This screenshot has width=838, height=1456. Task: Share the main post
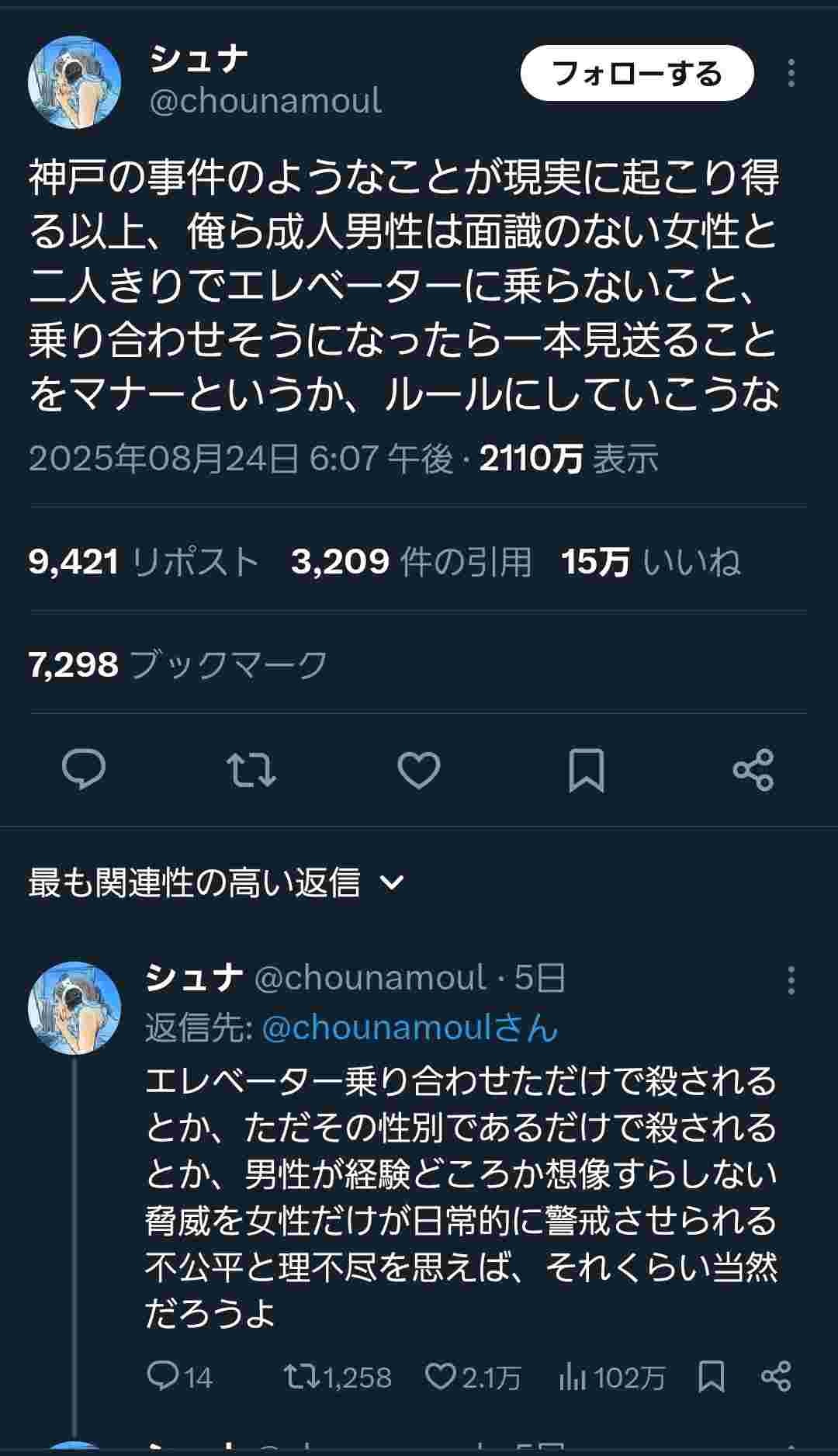click(x=753, y=770)
